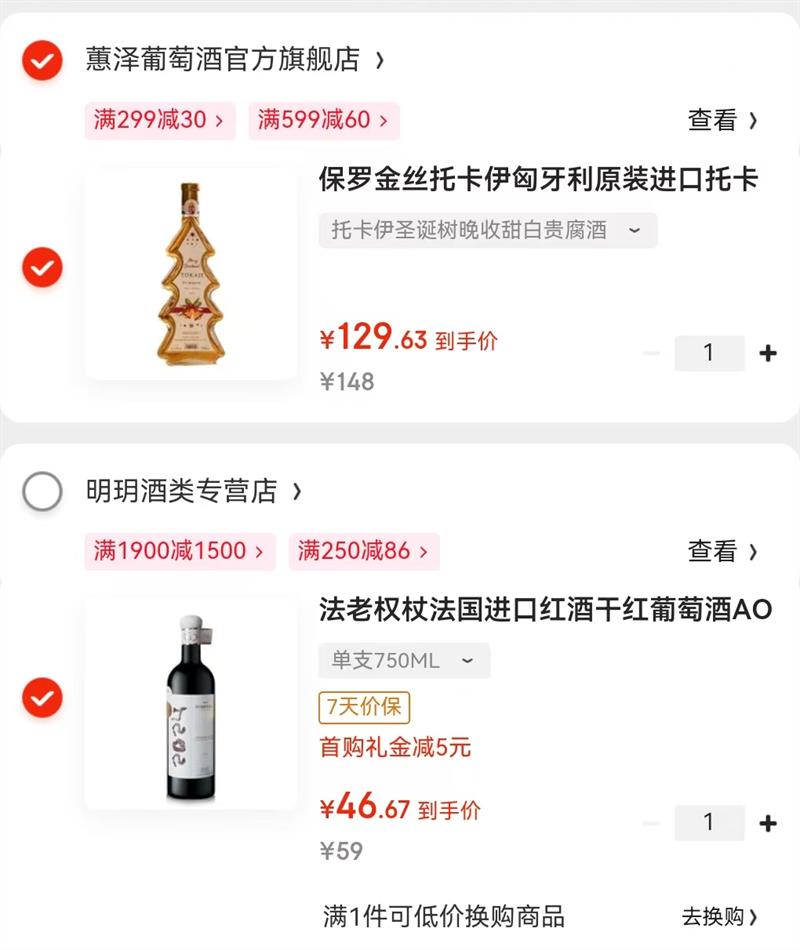Deselect the 法老权杖 red wine item
Screen dimensions: 800x950
42,697
